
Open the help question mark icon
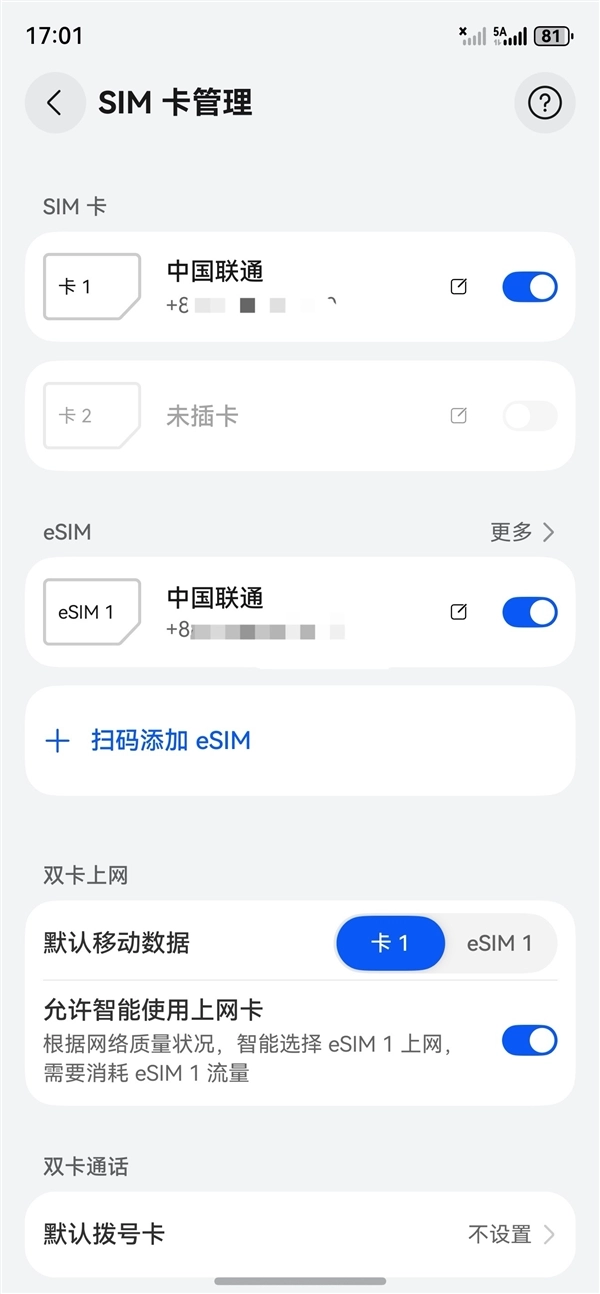(544, 103)
